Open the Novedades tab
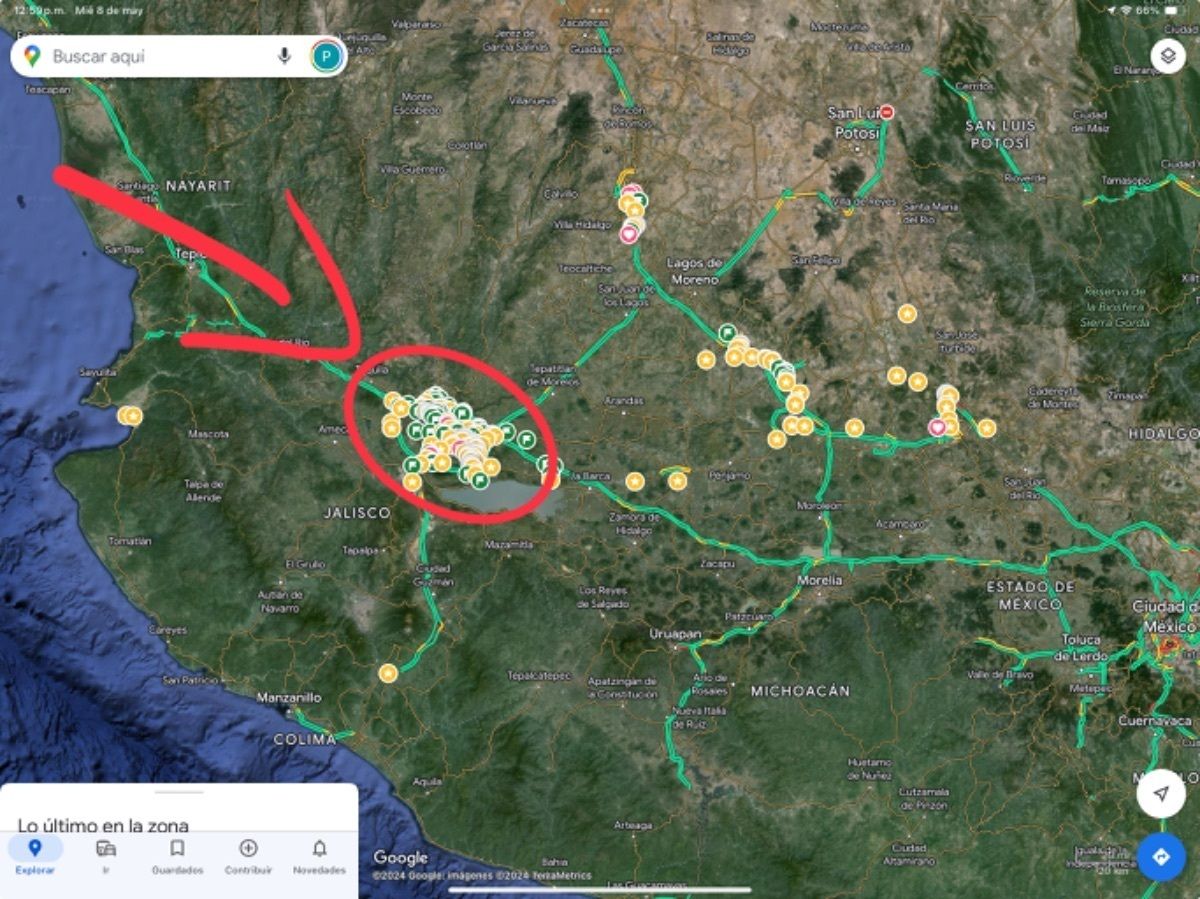 (x=319, y=856)
